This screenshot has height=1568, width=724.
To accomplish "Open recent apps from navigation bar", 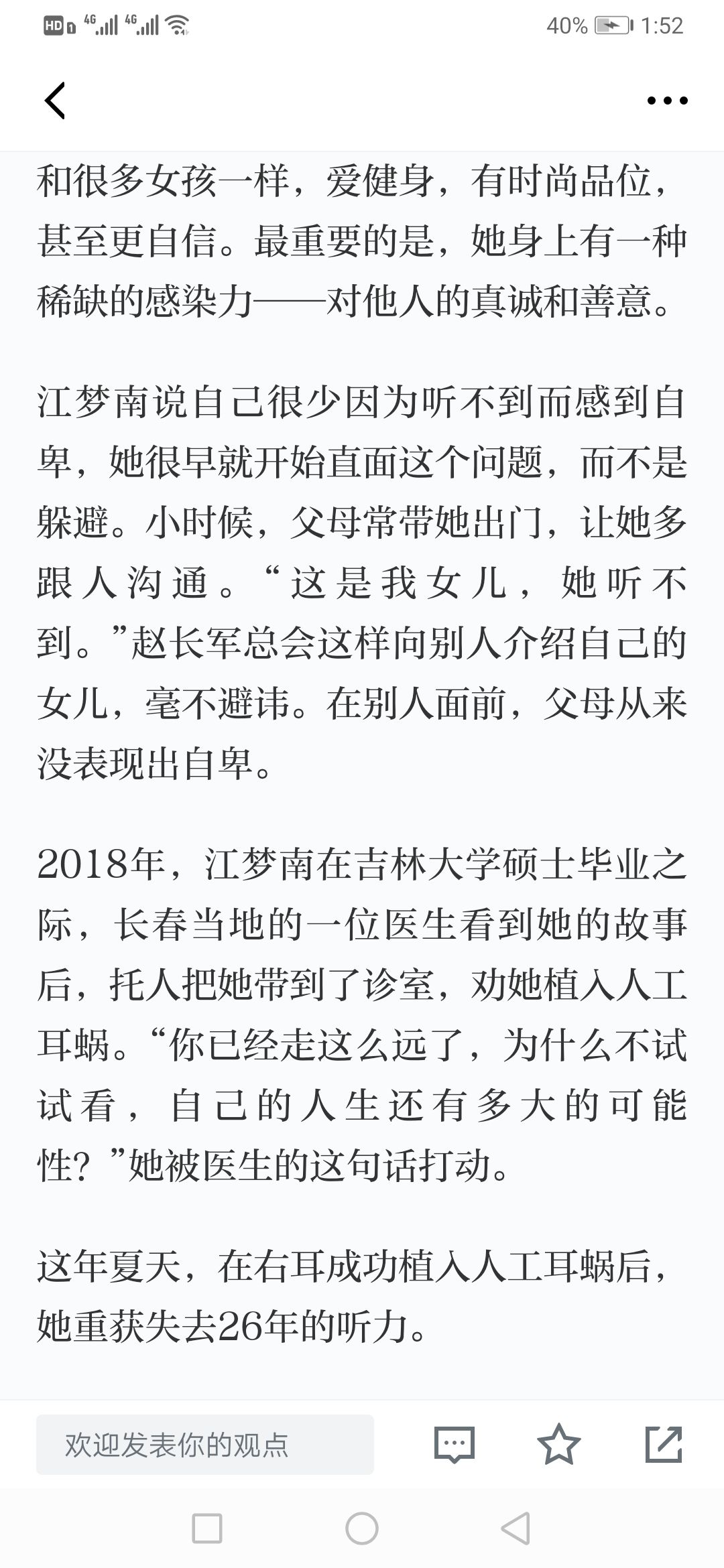I will click(x=207, y=1528).
